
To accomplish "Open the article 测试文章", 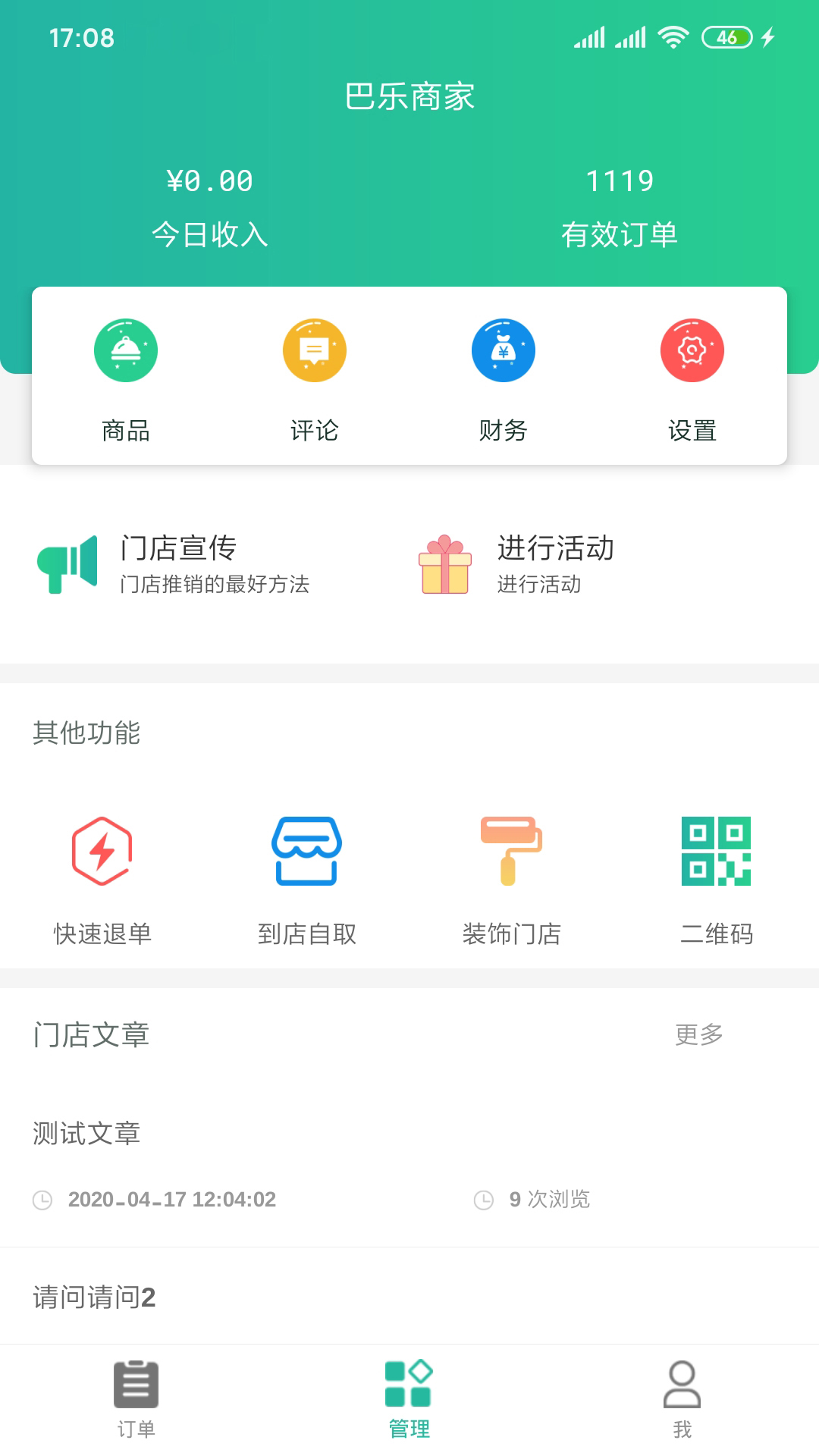I will coord(87,1133).
